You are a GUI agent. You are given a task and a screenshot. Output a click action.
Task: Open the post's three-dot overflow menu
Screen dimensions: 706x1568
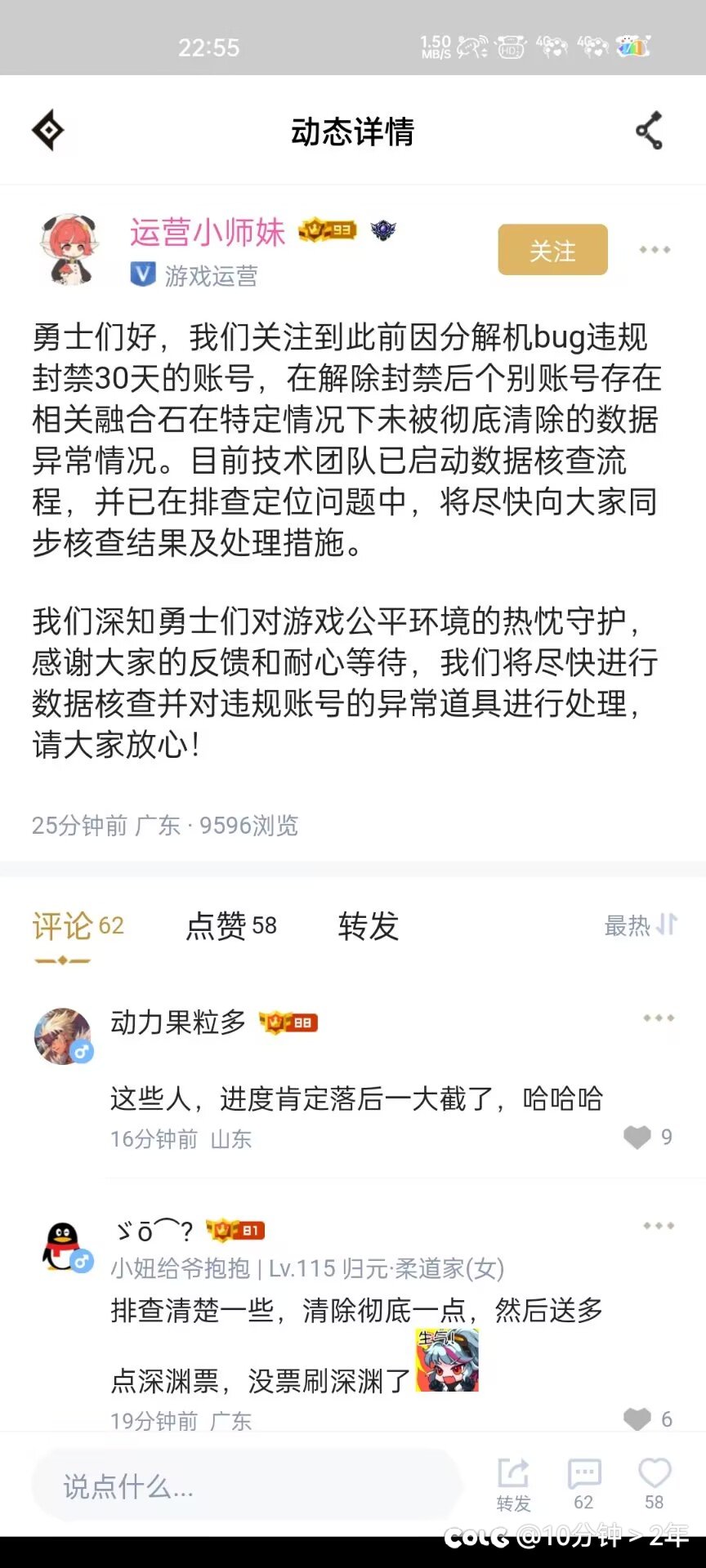pos(655,250)
